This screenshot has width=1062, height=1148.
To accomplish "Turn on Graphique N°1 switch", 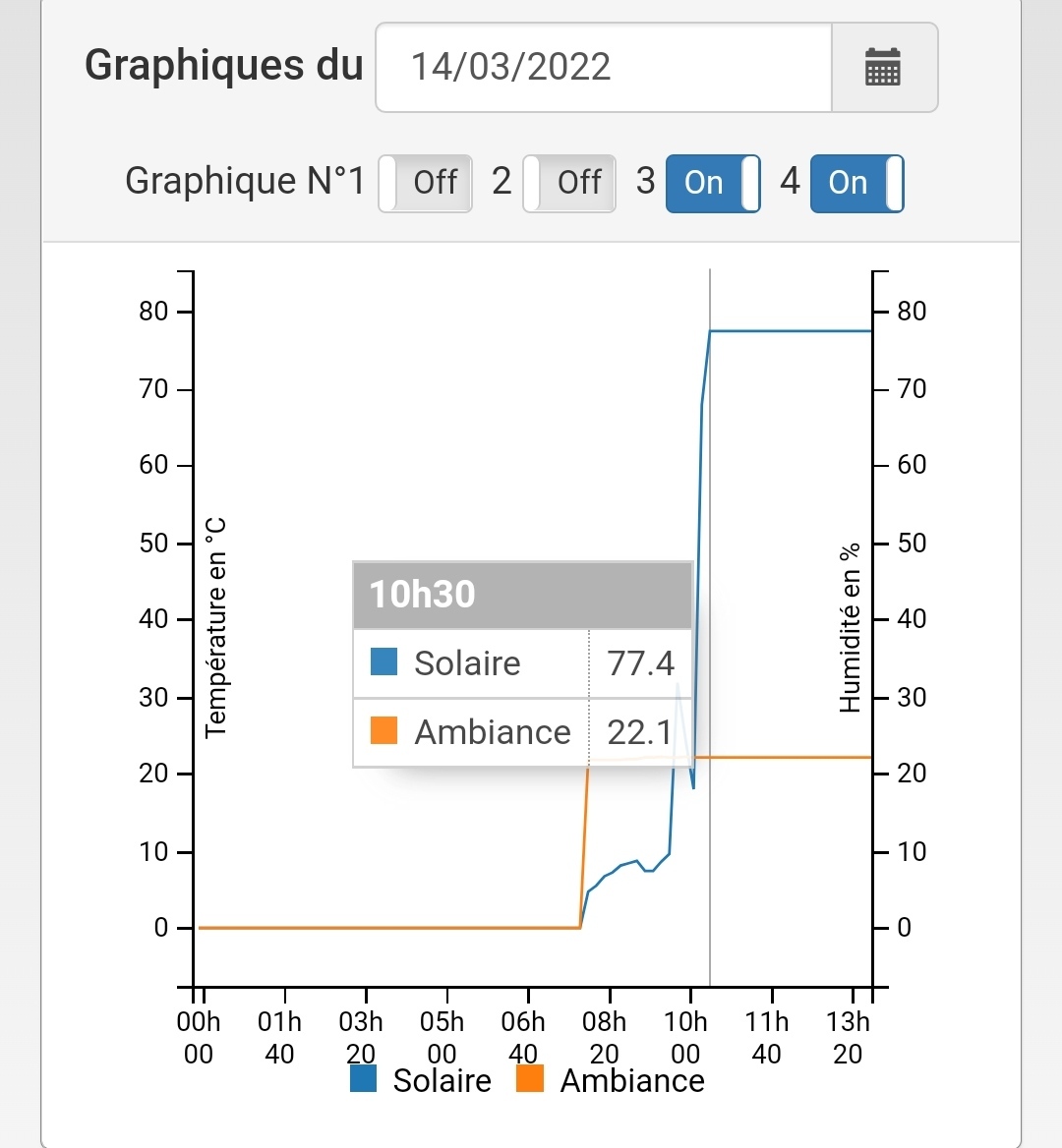I will point(425,183).
